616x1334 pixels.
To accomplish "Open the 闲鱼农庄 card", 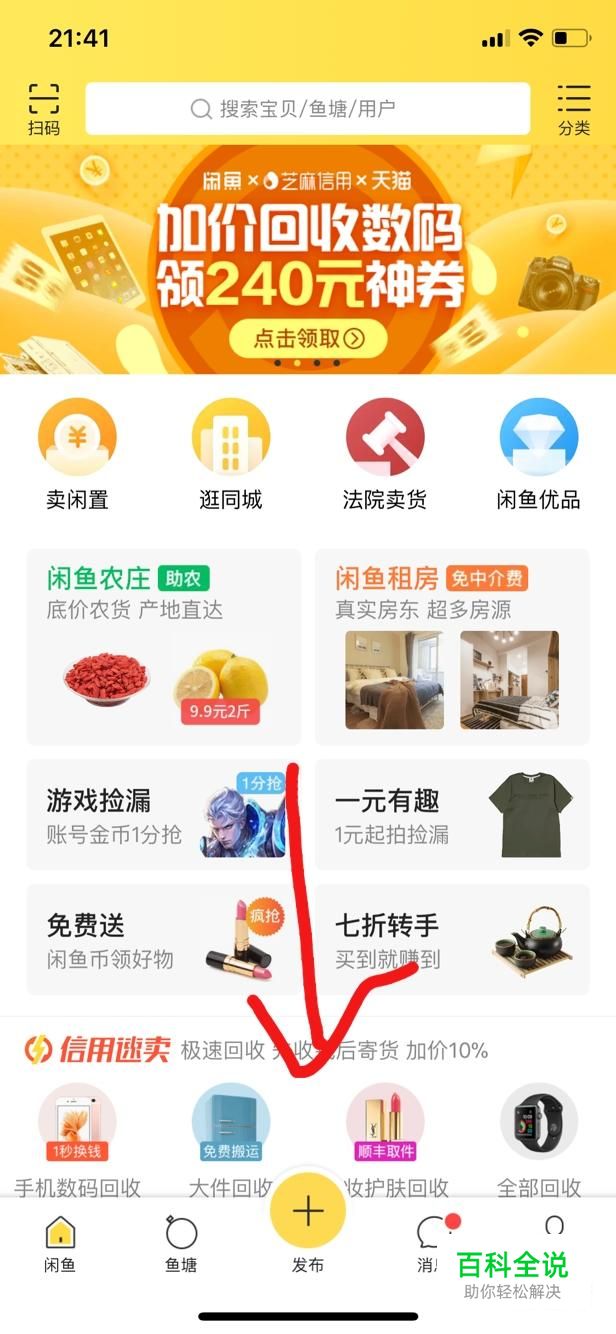I will point(163,646).
